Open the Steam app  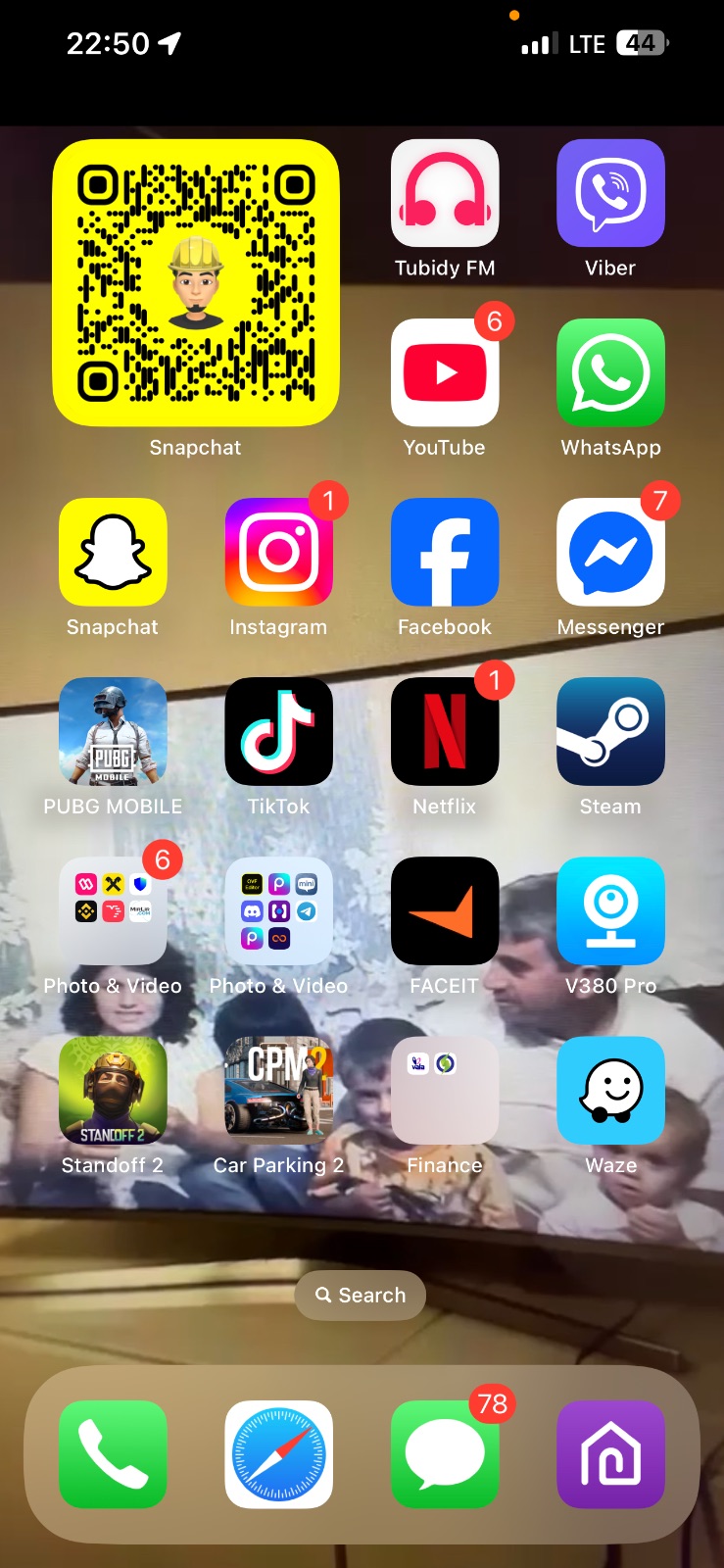tap(610, 731)
